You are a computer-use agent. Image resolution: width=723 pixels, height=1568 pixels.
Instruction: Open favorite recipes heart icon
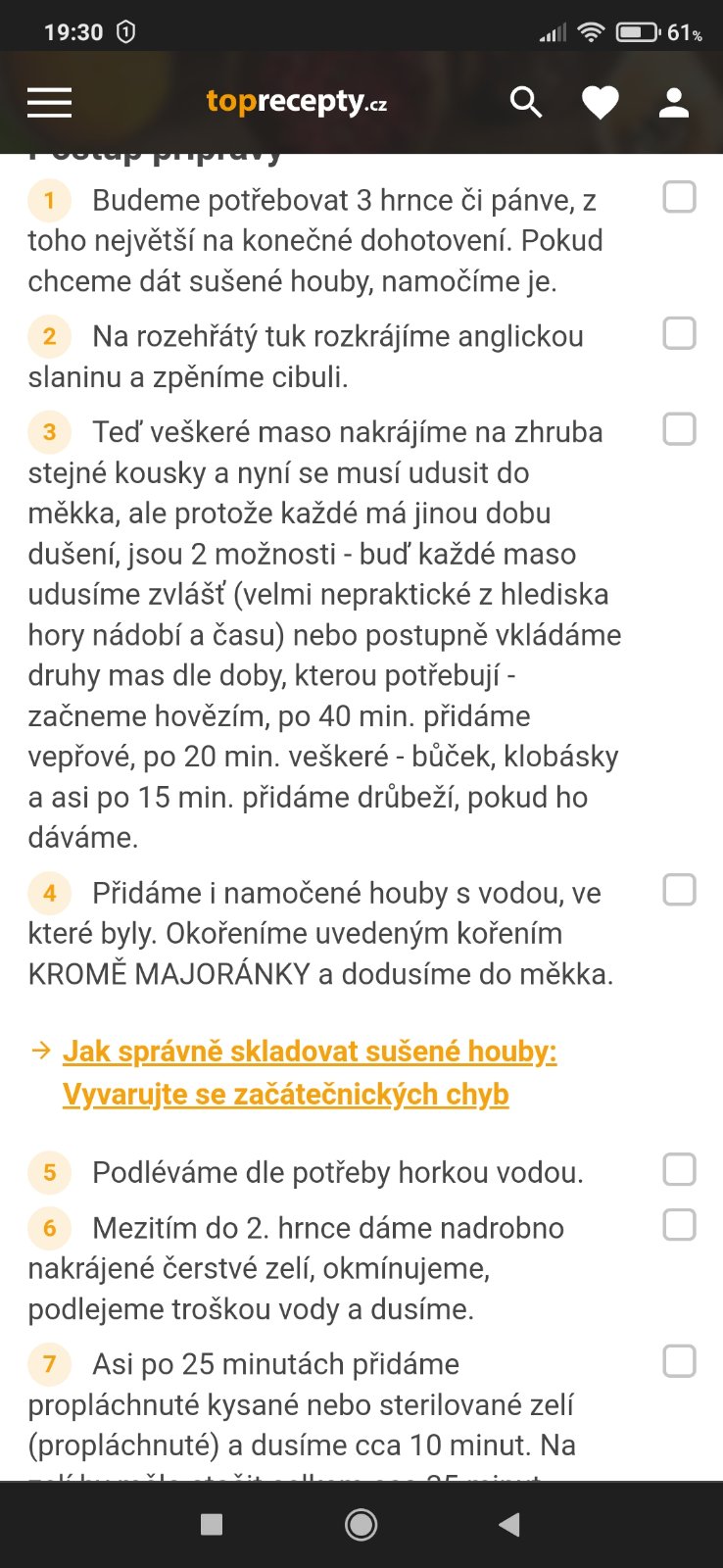point(600,102)
